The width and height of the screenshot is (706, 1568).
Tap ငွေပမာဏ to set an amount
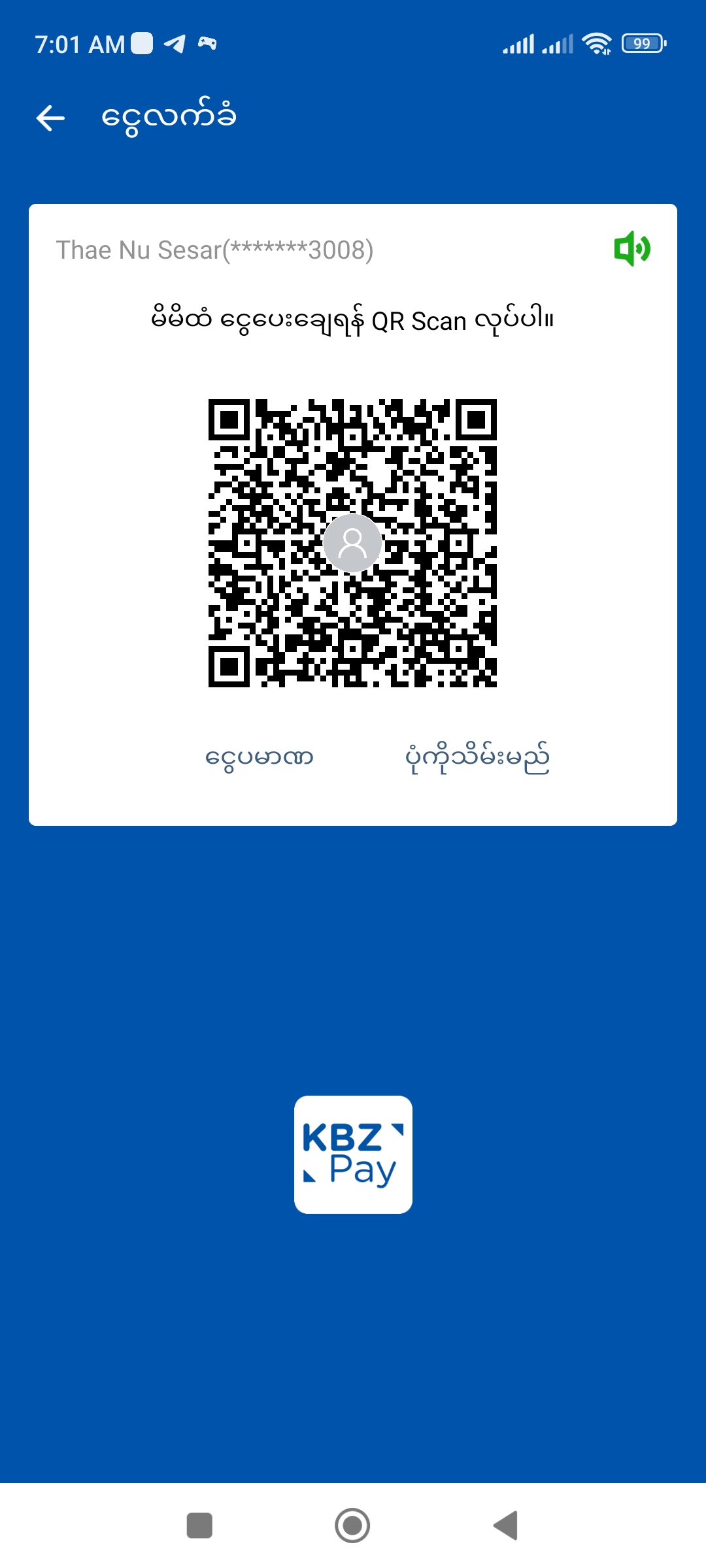[x=259, y=758]
